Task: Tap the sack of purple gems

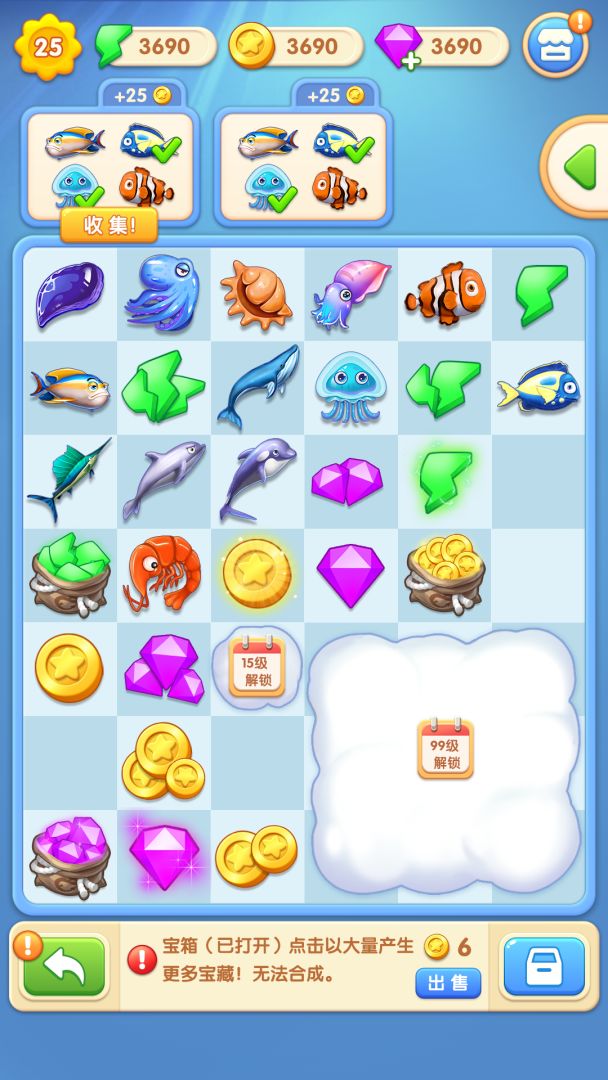Action: point(68,855)
